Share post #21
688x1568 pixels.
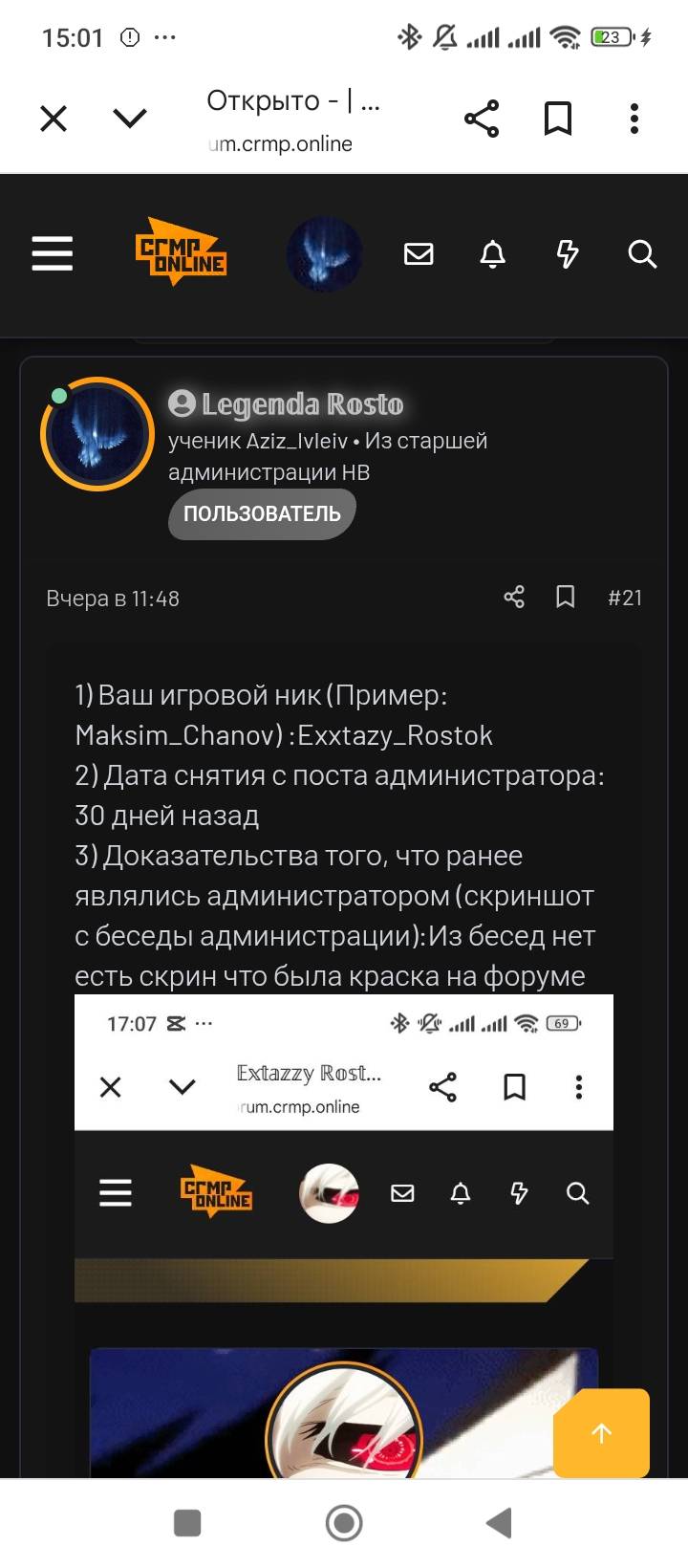pos(514,598)
